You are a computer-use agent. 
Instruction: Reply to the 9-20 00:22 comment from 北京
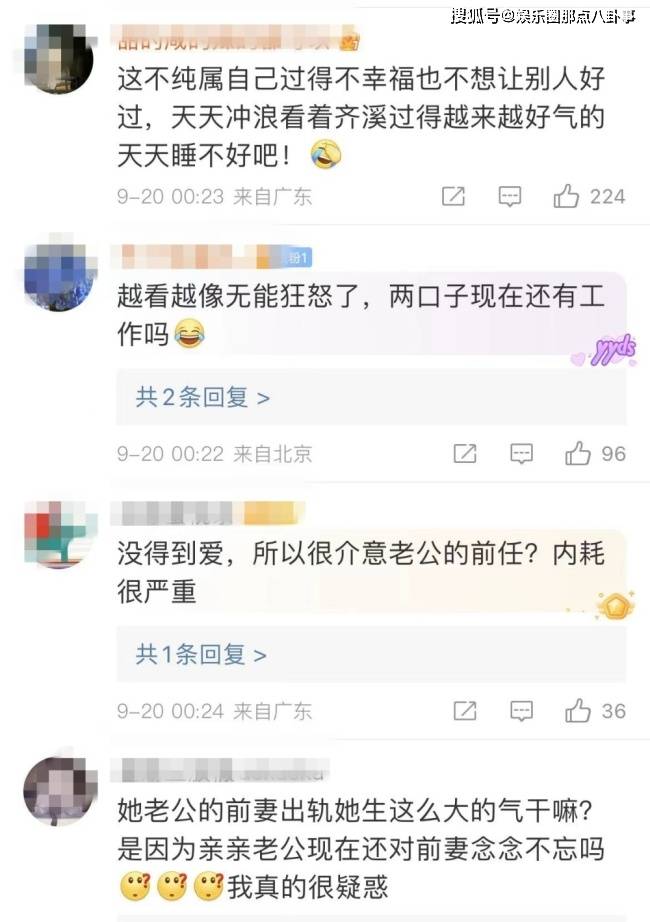coord(521,454)
